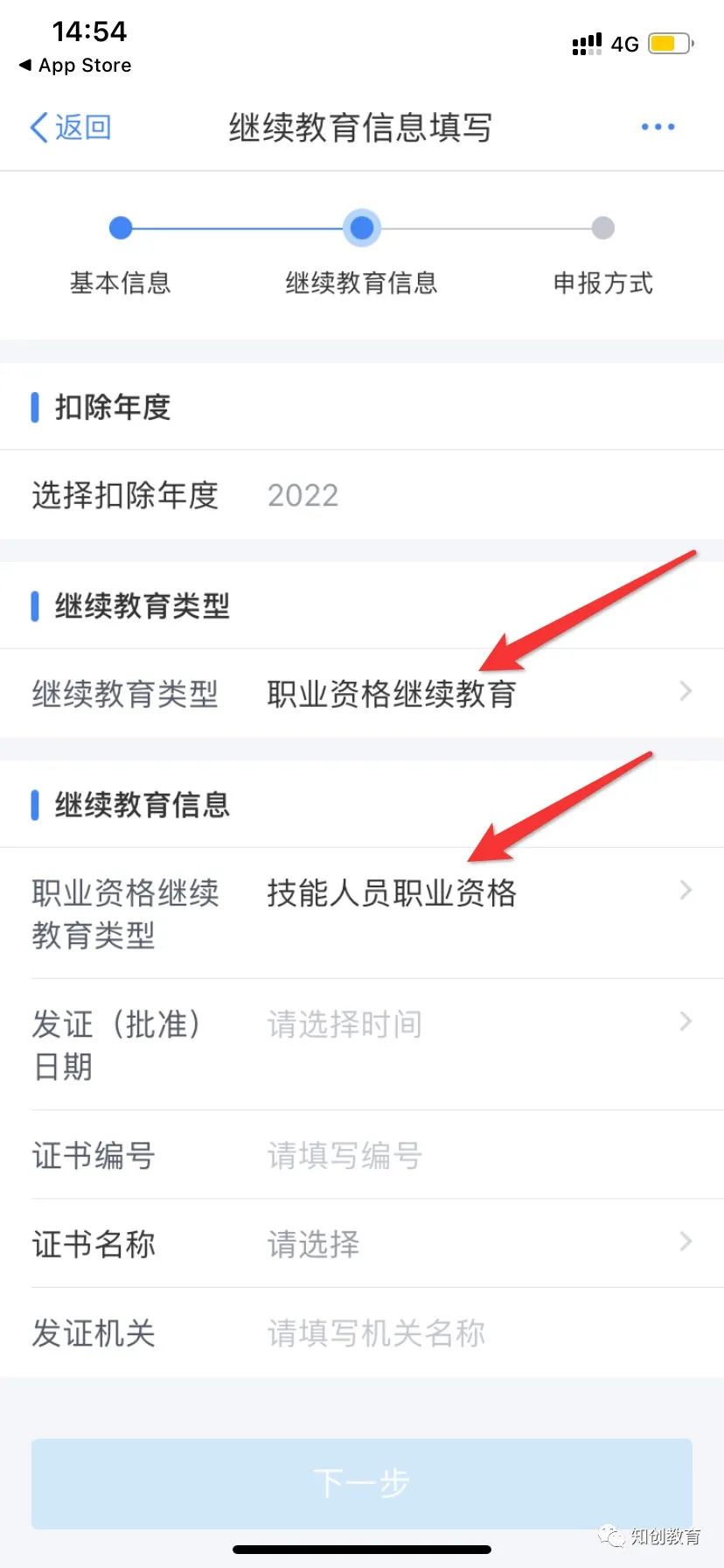Tap the 基本信息 step indicator dot

121,227
